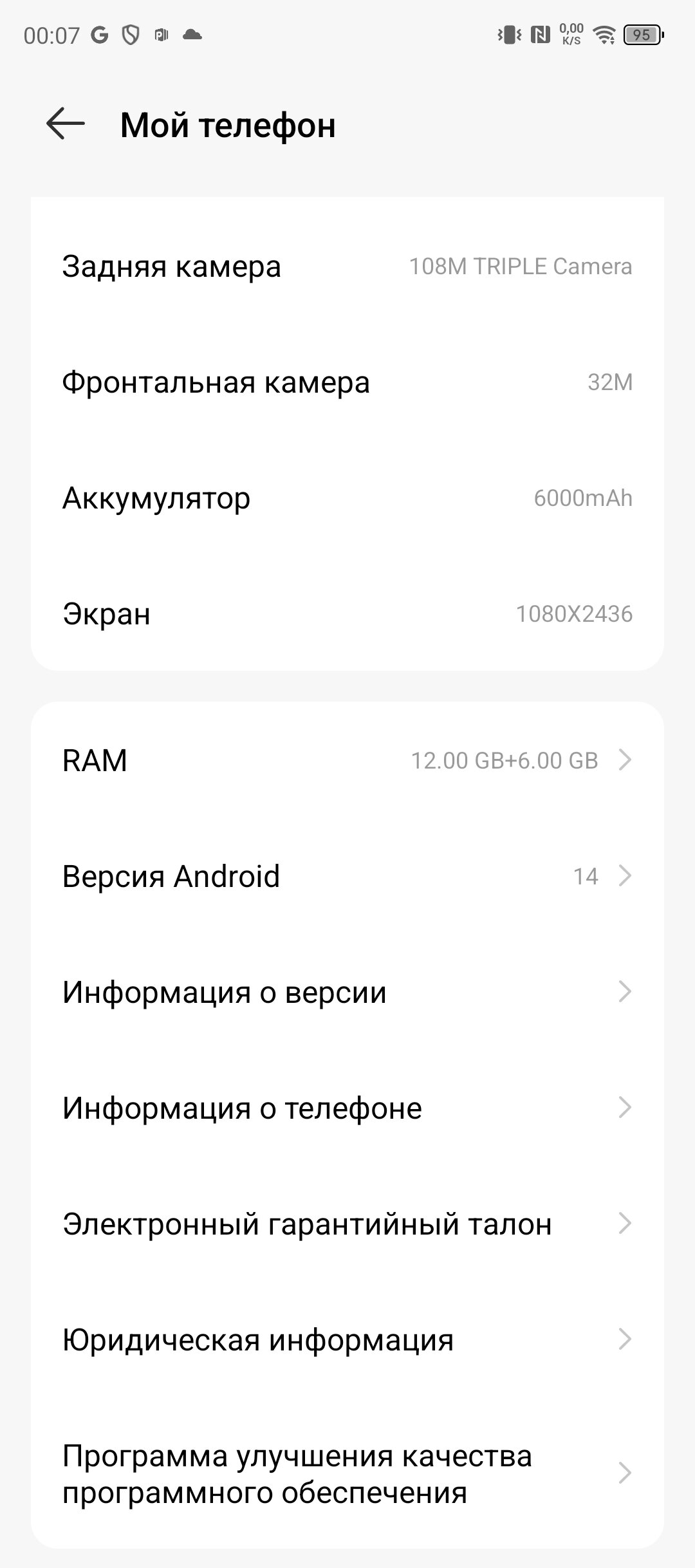This screenshot has height=1568, width=695.
Task: Go back from Мой телефон screen
Action: [x=66, y=124]
